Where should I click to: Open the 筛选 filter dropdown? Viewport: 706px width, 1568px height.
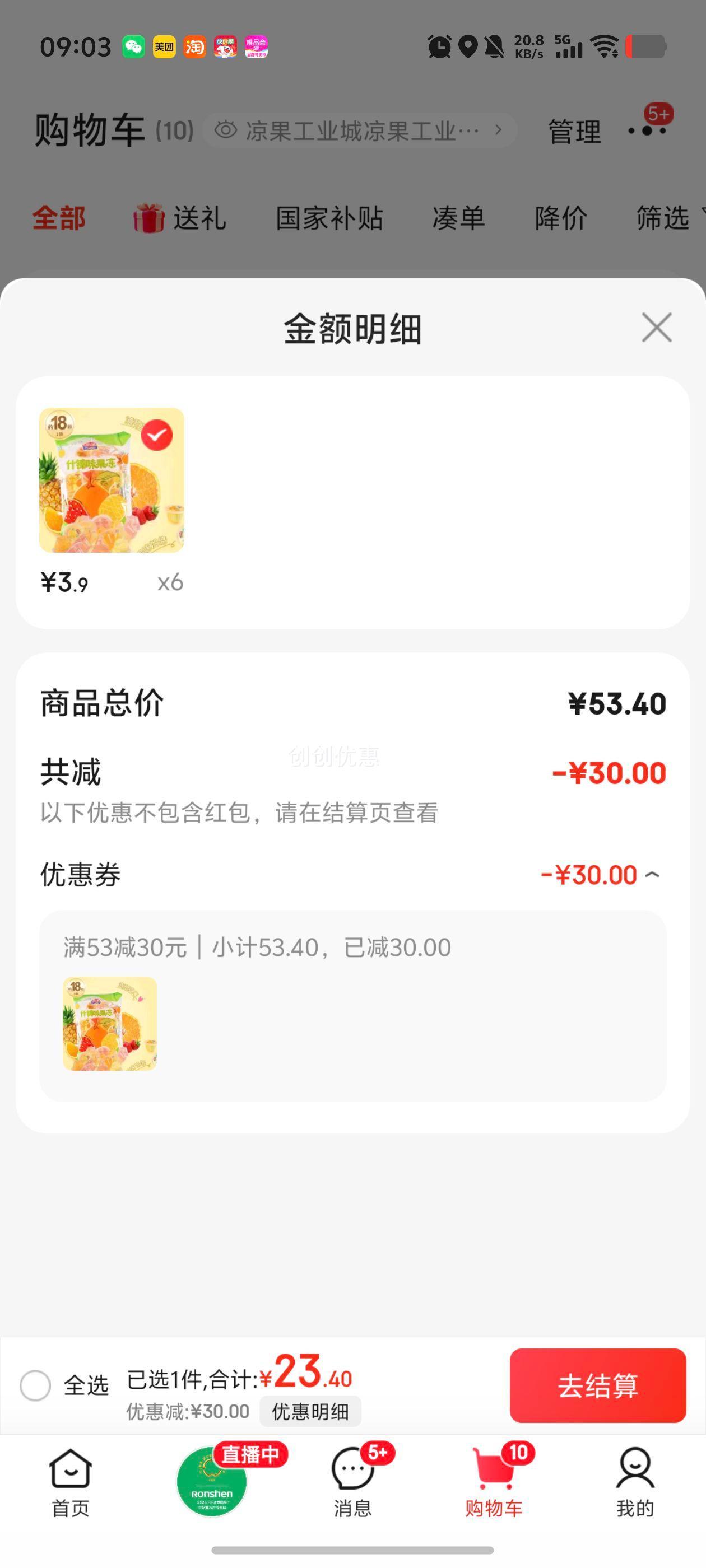point(664,218)
